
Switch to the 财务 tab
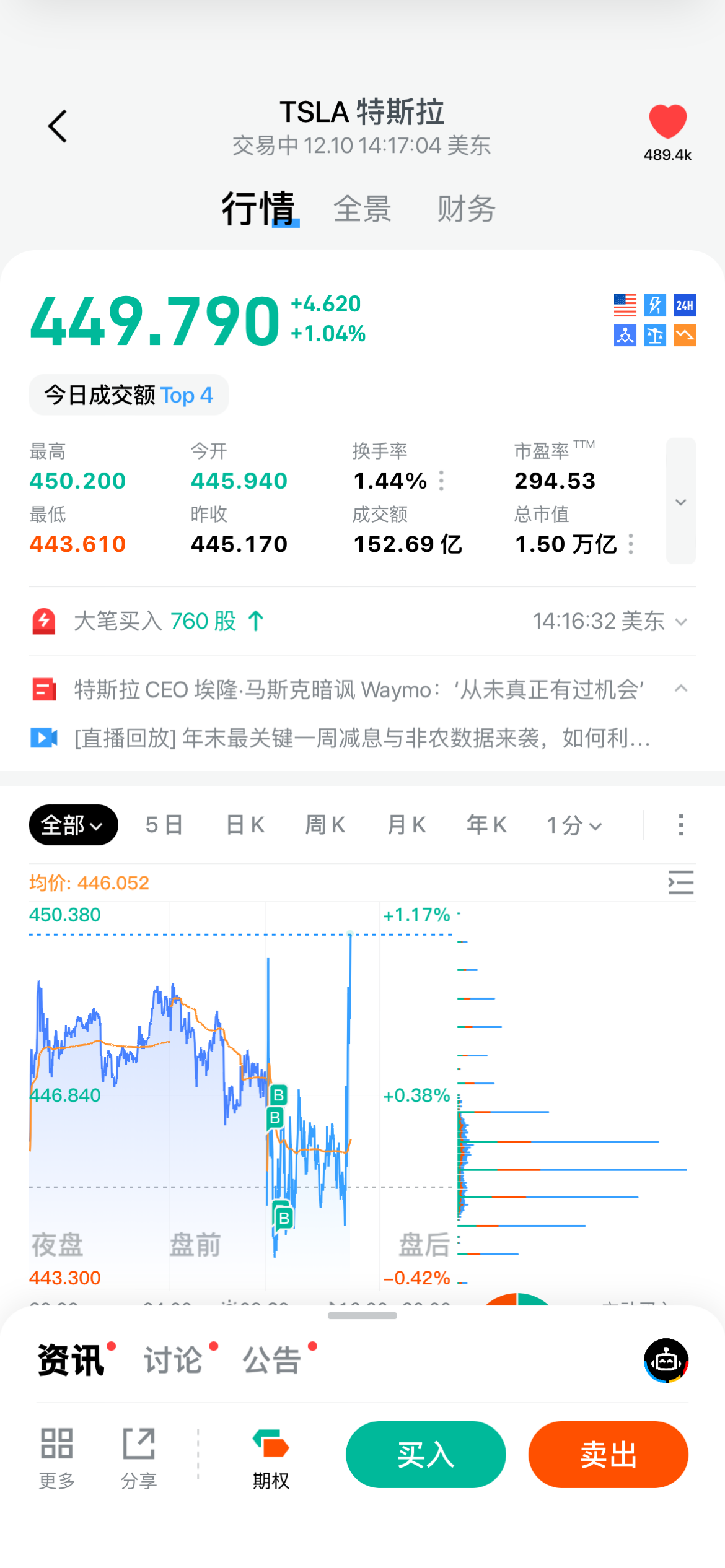[466, 209]
